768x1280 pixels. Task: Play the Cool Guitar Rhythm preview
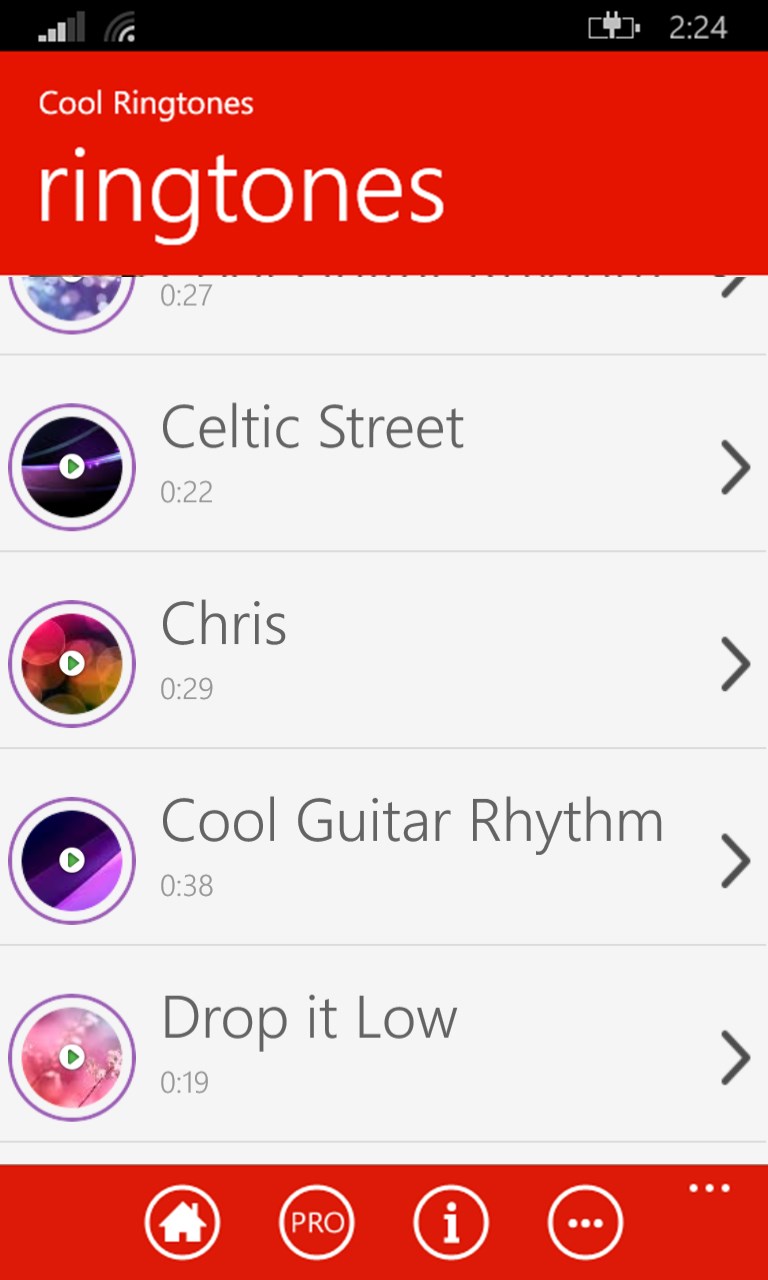tap(71, 860)
